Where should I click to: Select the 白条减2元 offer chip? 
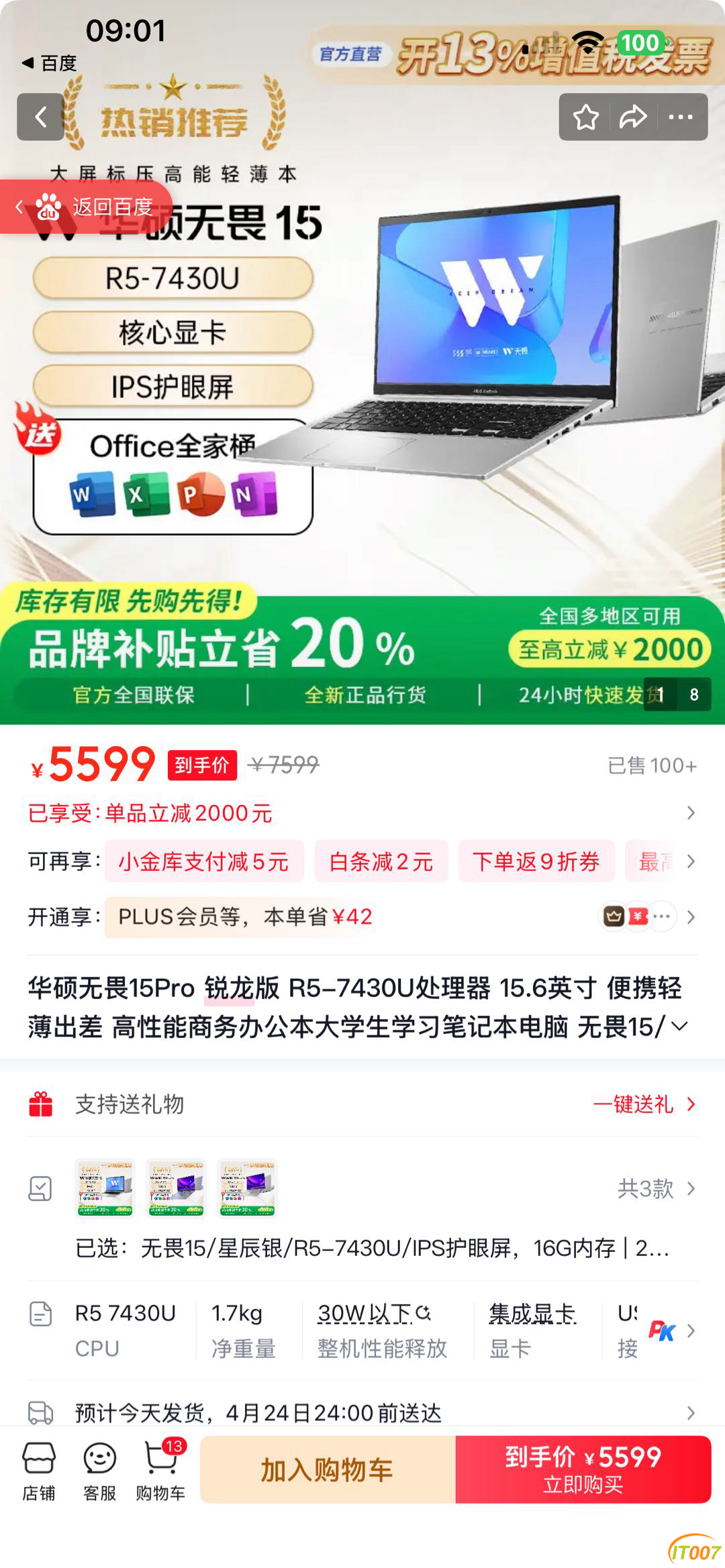tap(381, 861)
